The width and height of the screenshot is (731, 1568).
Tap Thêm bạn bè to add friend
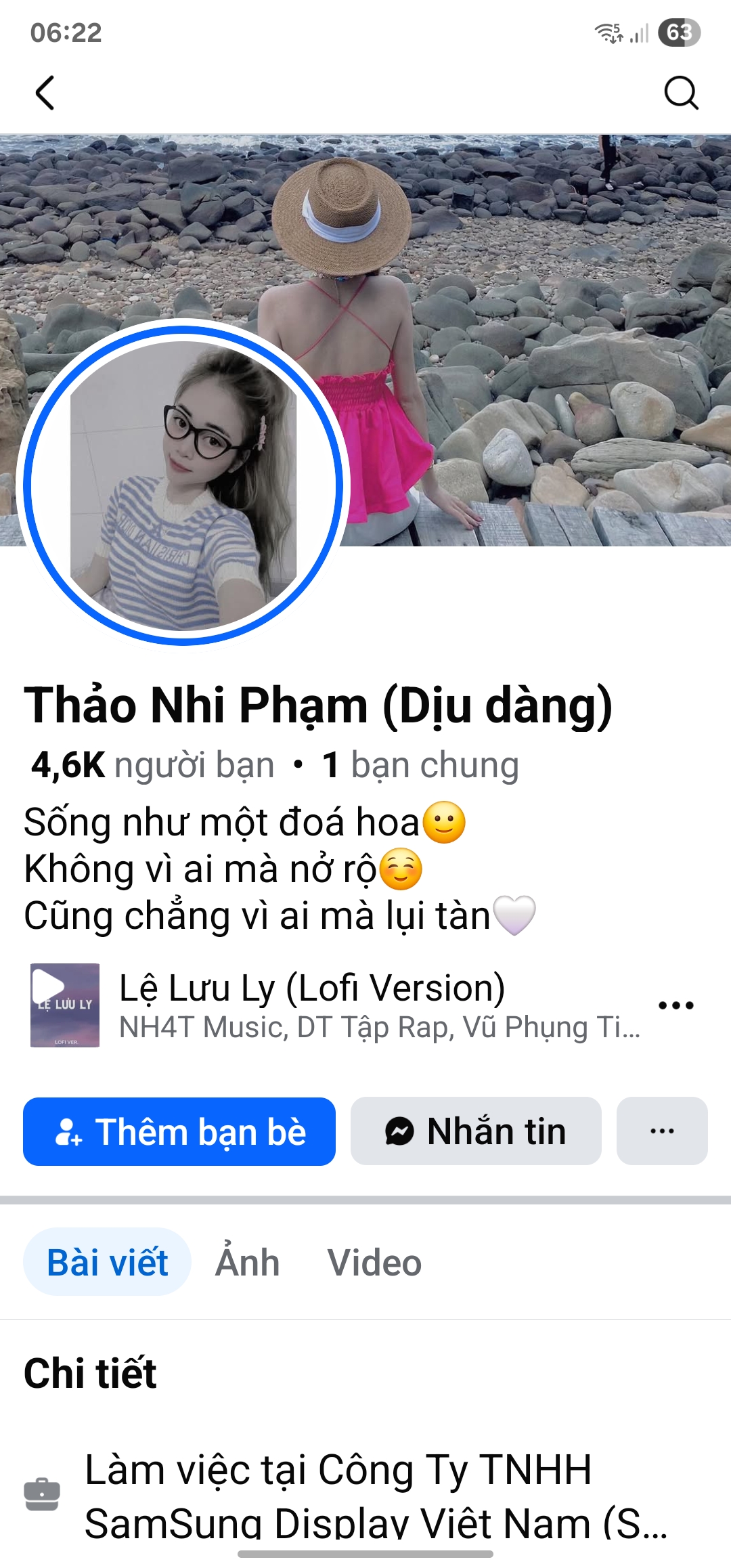(x=179, y=1131)
